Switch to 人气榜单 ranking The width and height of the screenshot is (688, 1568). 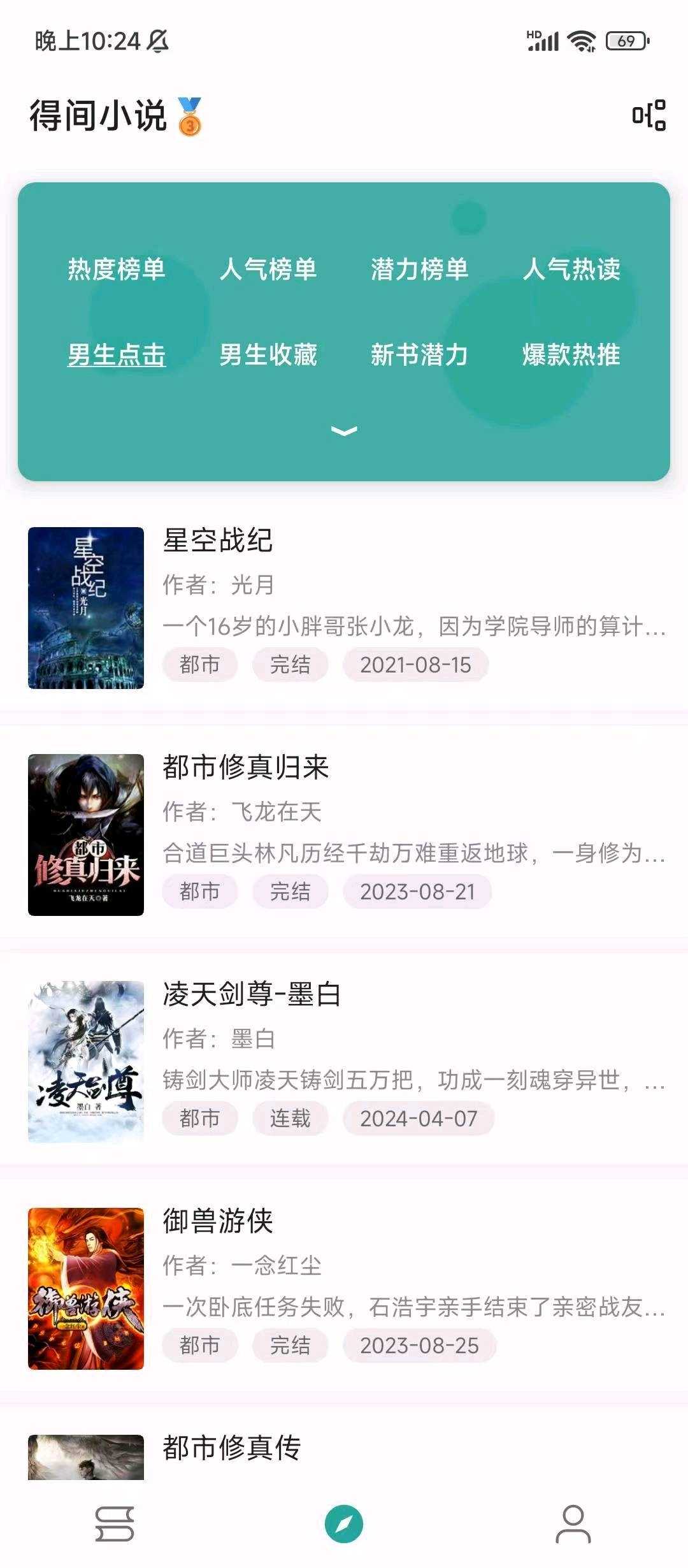(x=268, y=269)
